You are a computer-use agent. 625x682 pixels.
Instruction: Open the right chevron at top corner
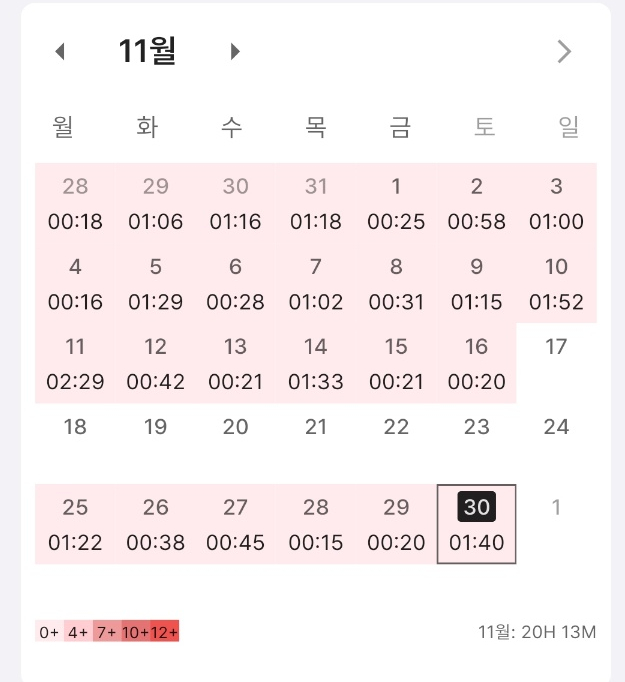(x=564, y=52)
